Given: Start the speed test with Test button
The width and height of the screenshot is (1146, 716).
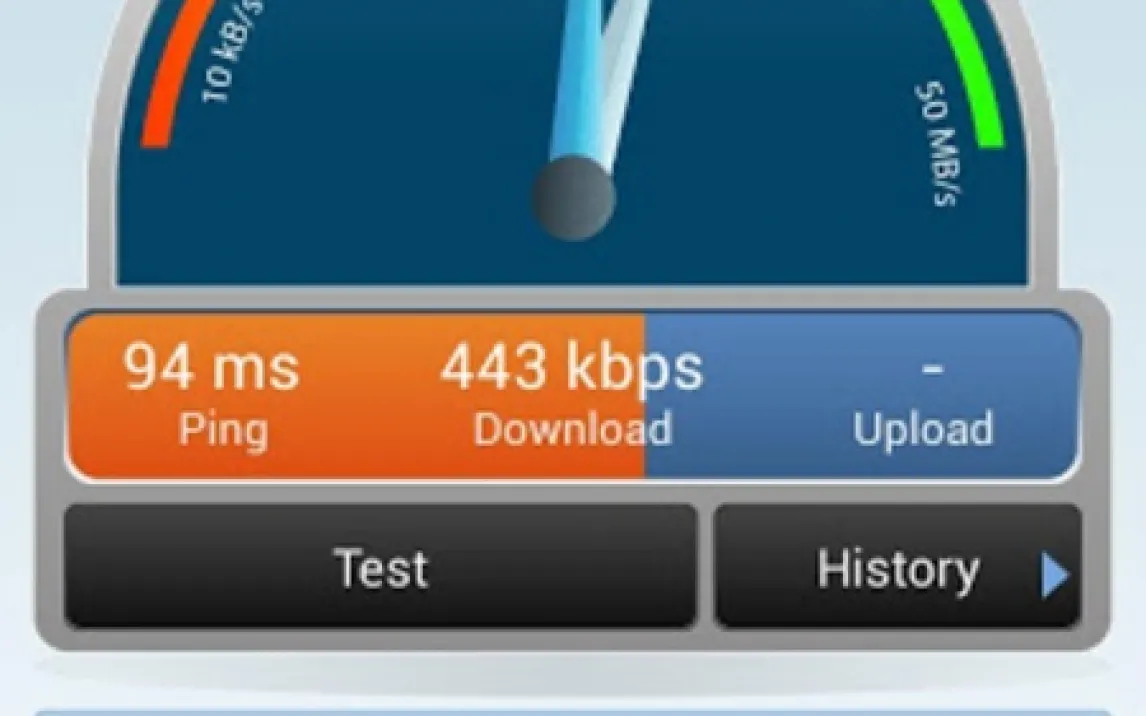Looking at the screenshot, I should tap(380, 567).
